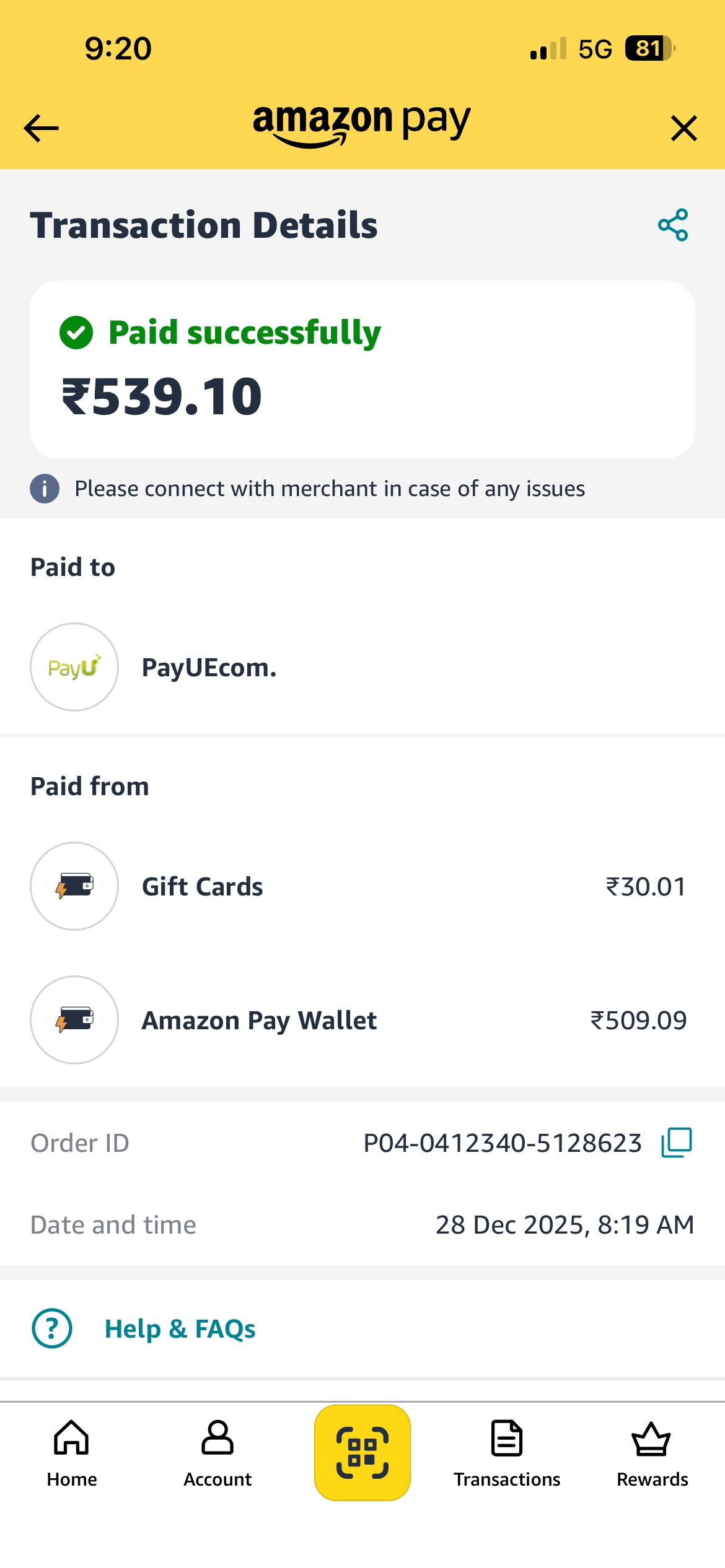Tap the Order ID value text
The image size is (725, 1568).
[502, 1143]
